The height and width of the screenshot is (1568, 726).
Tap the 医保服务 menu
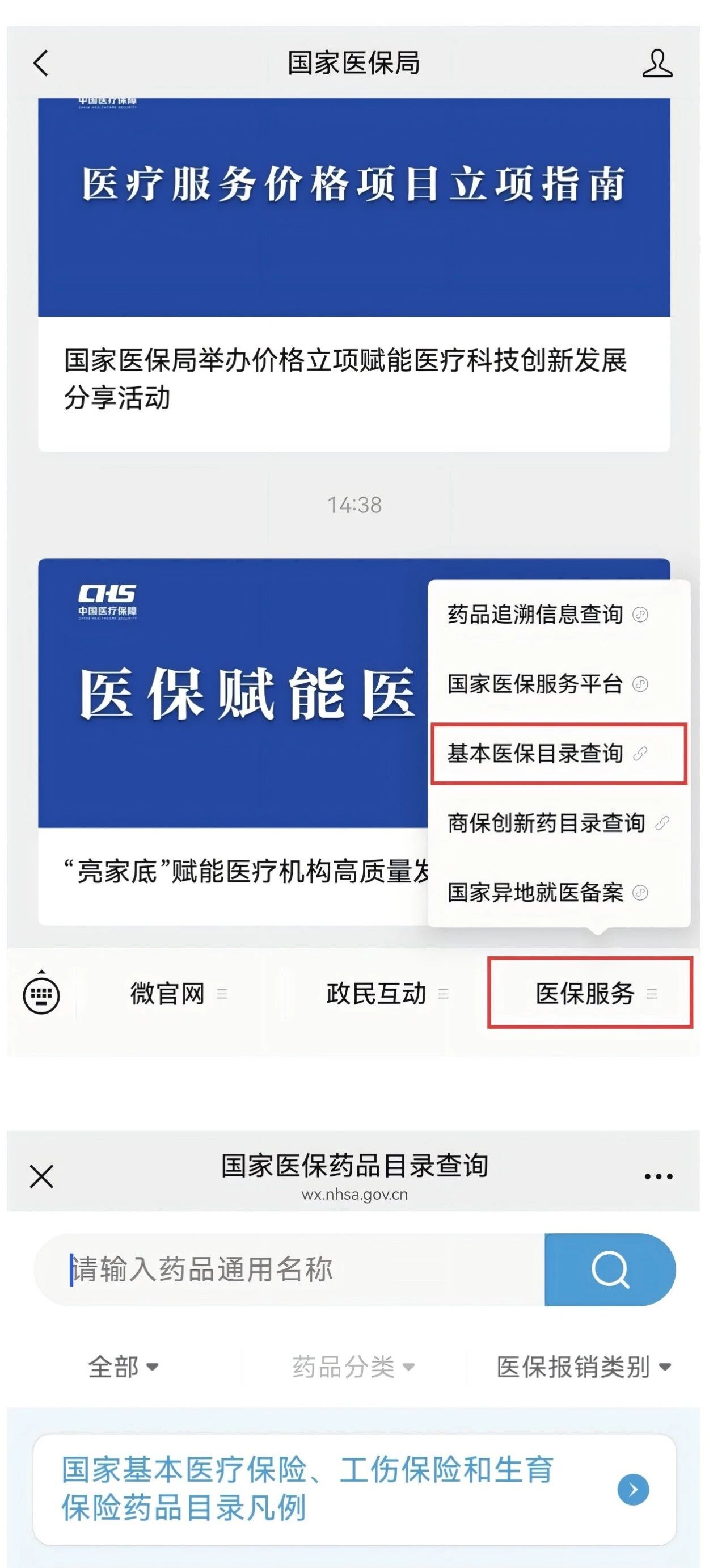tap(590, 994)
